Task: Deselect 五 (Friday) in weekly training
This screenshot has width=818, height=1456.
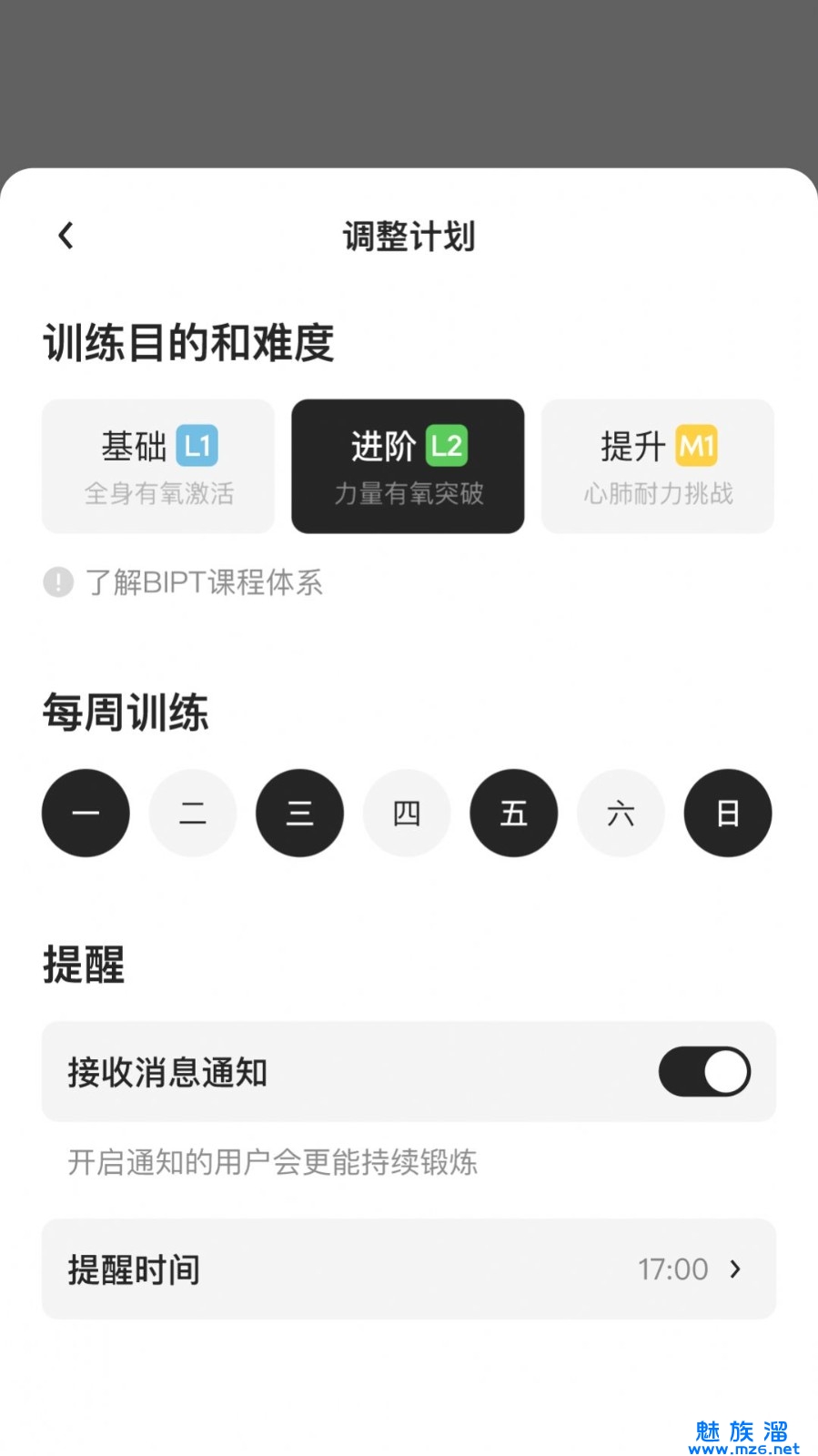Action: click(513, 813)
